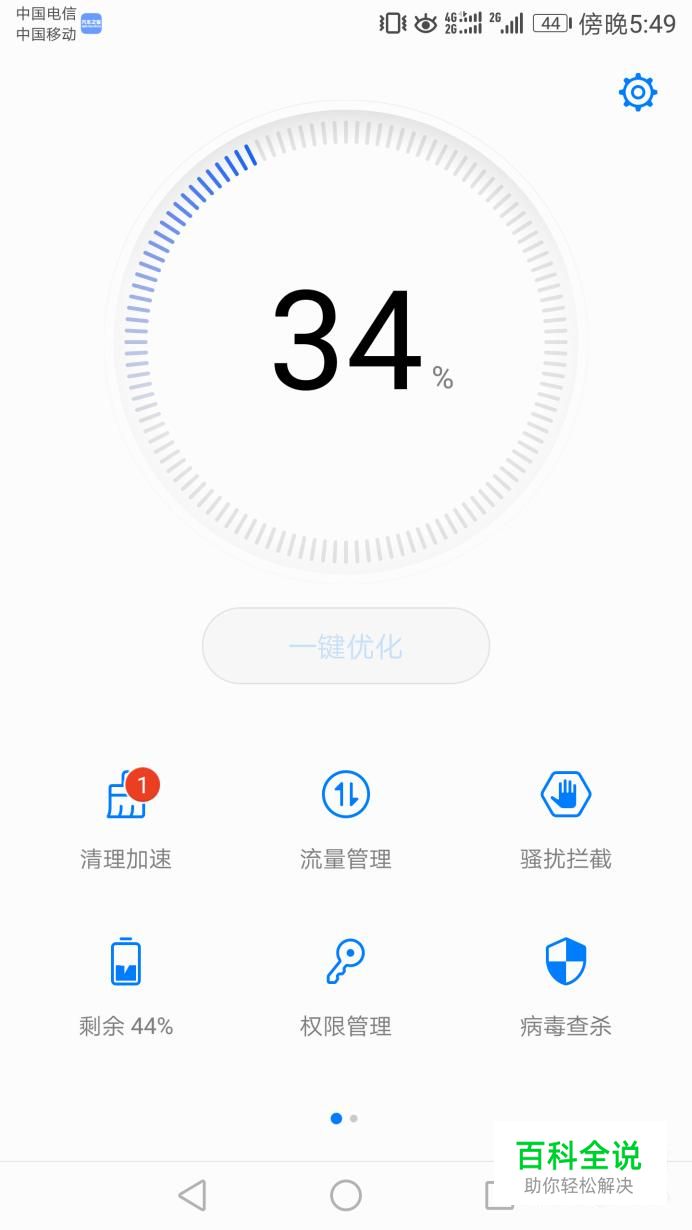Open 病毒查杀 virus scan
The width and height of the screenshot is (692, 1230).
565,983
